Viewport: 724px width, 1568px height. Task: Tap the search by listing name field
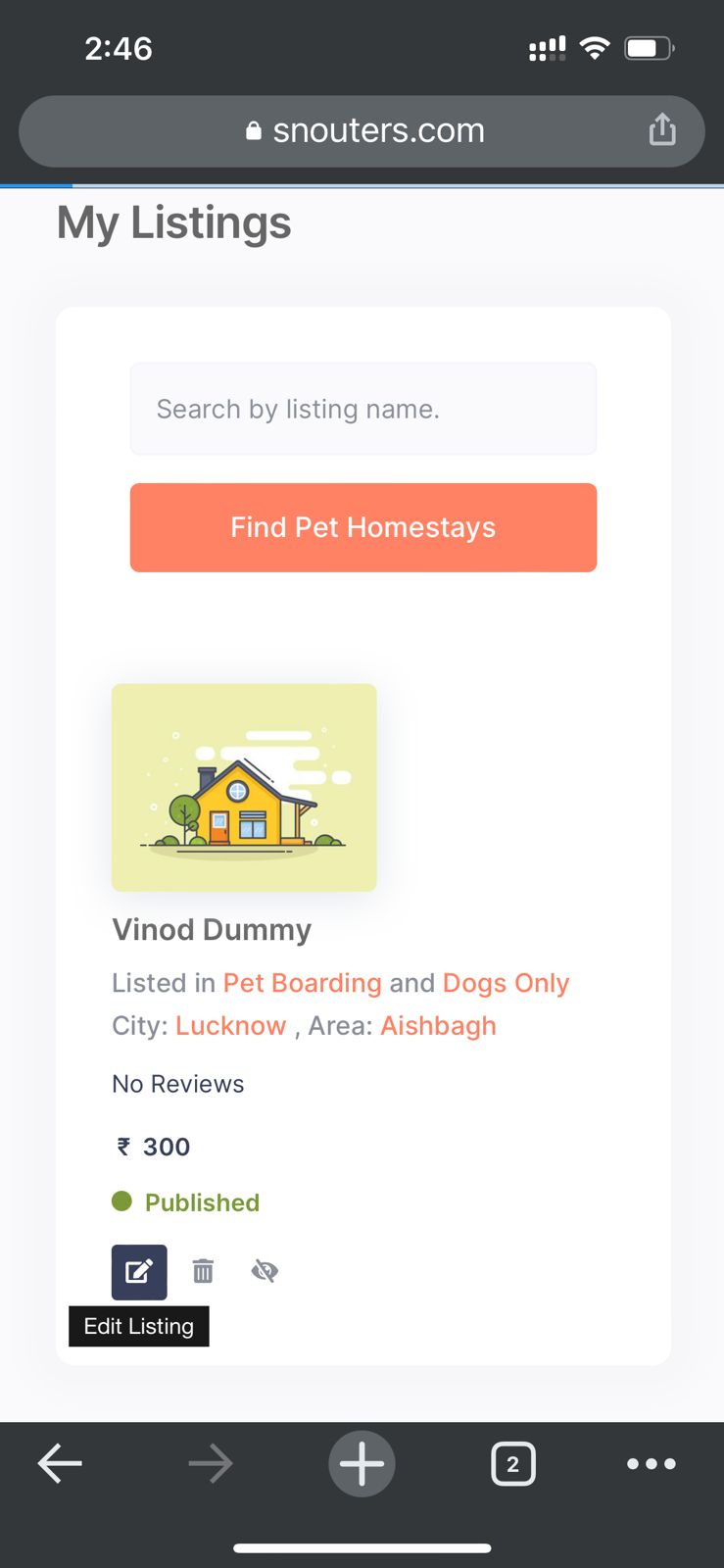point(362,409)
